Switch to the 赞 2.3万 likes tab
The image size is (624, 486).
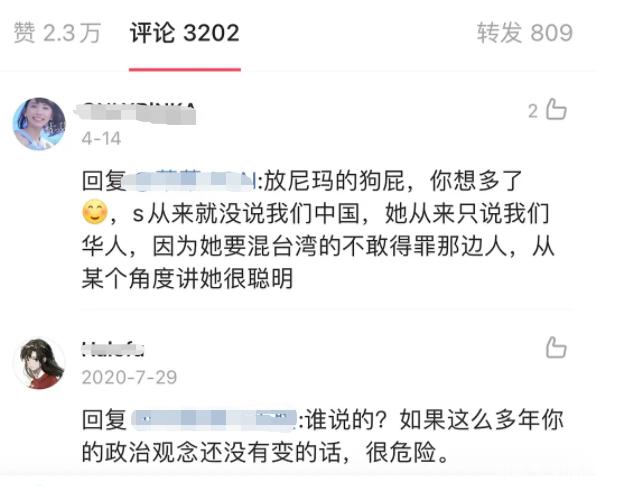pos(57,33)
